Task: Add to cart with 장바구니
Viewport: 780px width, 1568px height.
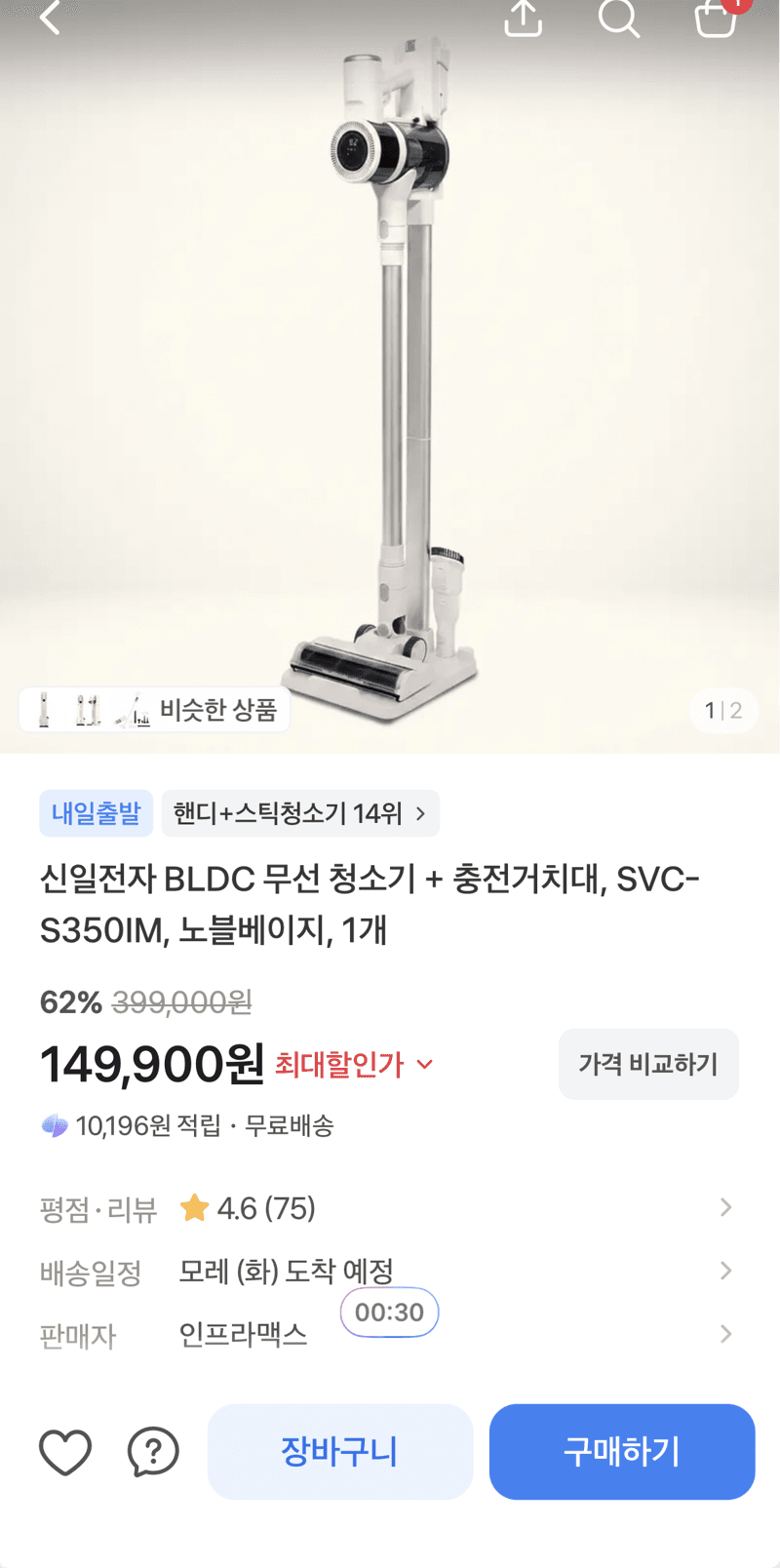Action: pos(339,1452)
